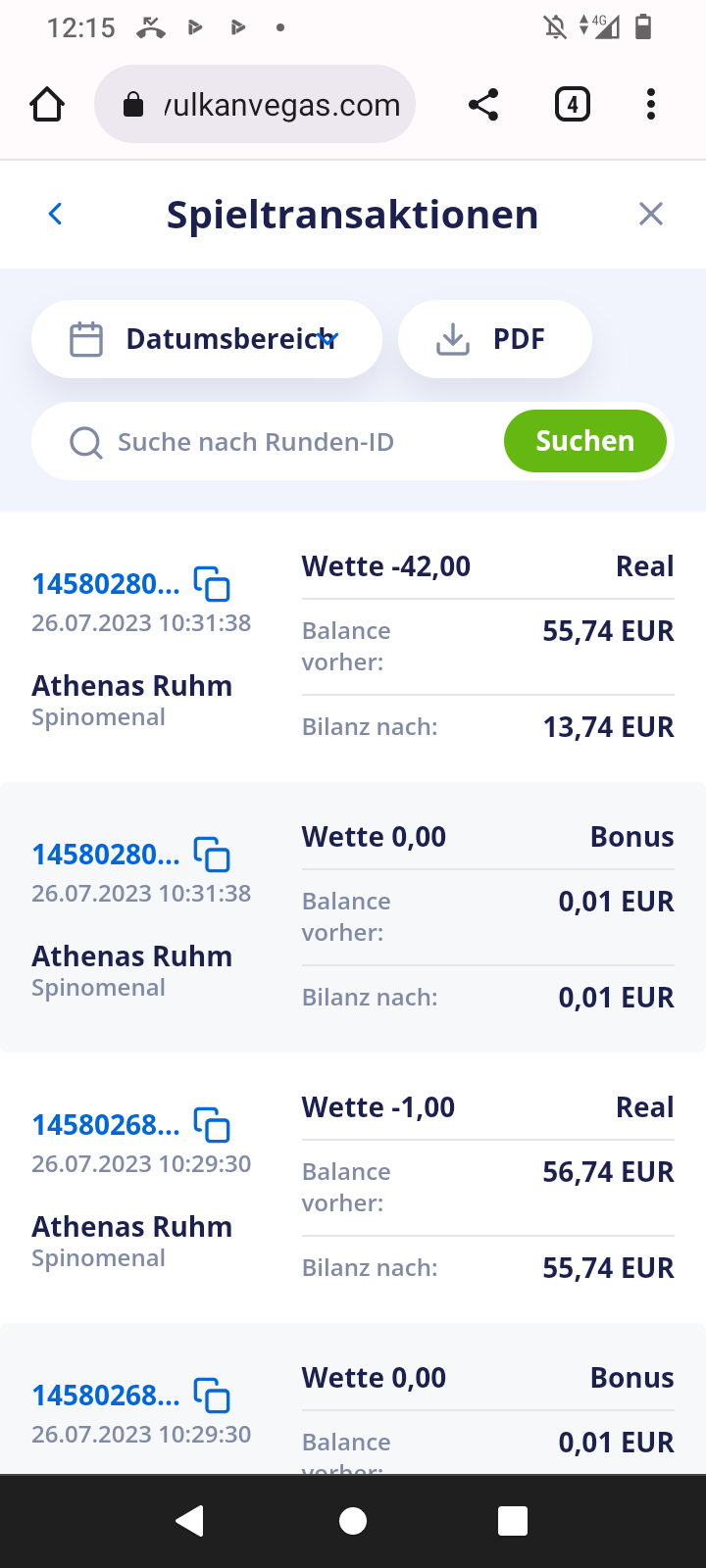Close the Spieltransaktionen panel
Image resolution: width=706 pixels, height=1568 pixels.
651,214
